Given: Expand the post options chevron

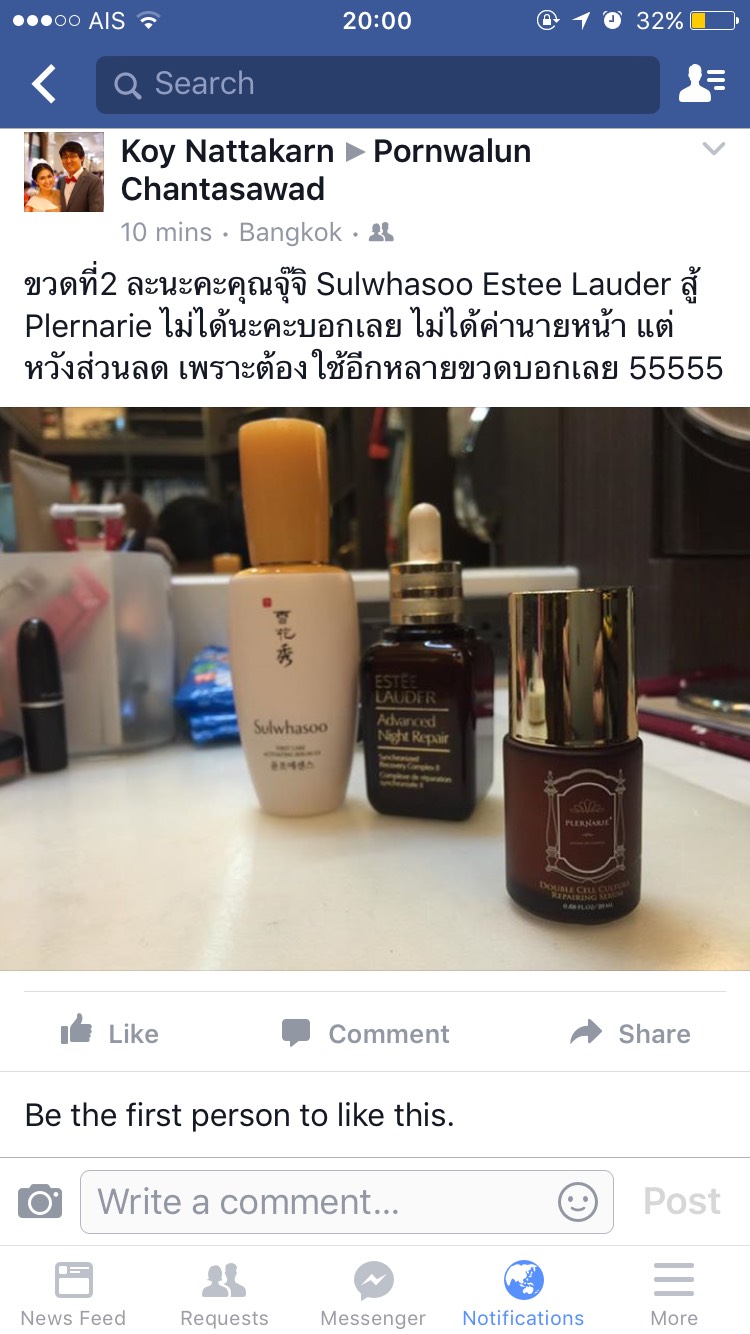Looking at the screenshot, I should click(713, 149).
